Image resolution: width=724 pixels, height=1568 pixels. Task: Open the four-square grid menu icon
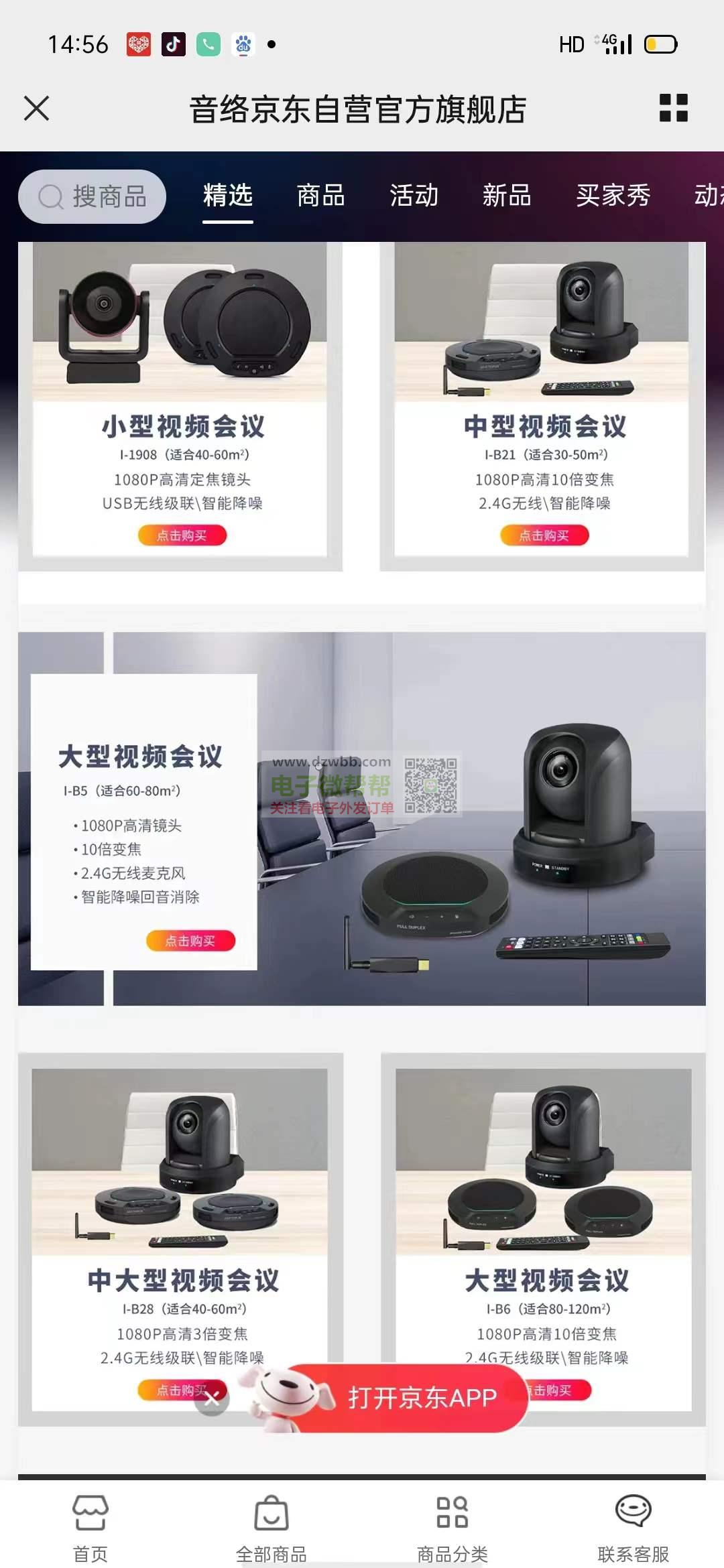[673, 109]
